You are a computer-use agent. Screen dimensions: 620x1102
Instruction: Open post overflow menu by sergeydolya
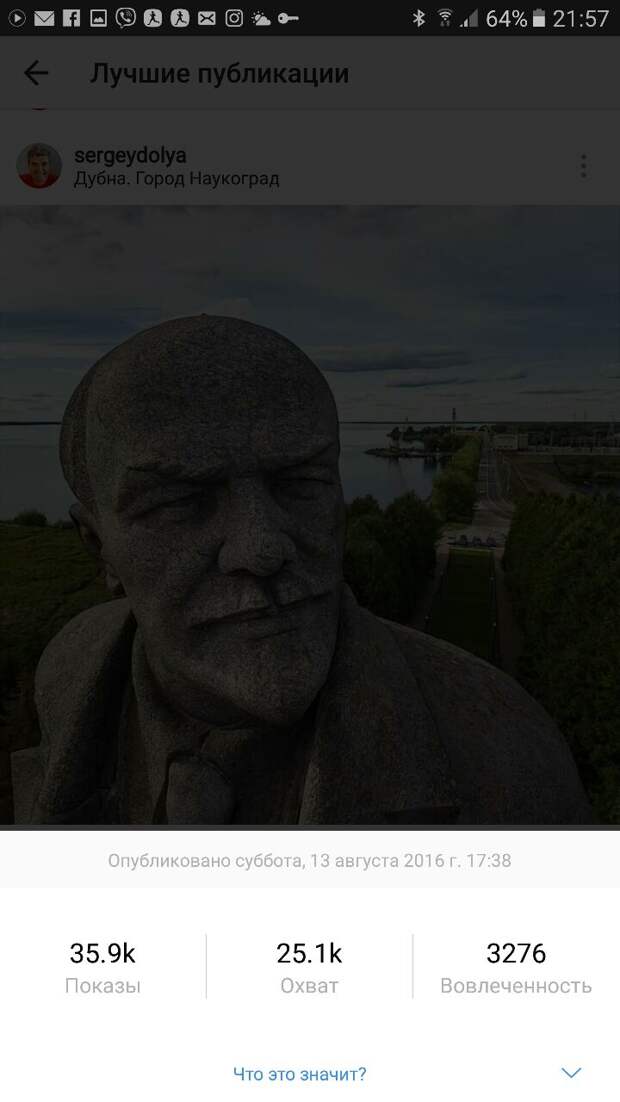tap(583, 166)
